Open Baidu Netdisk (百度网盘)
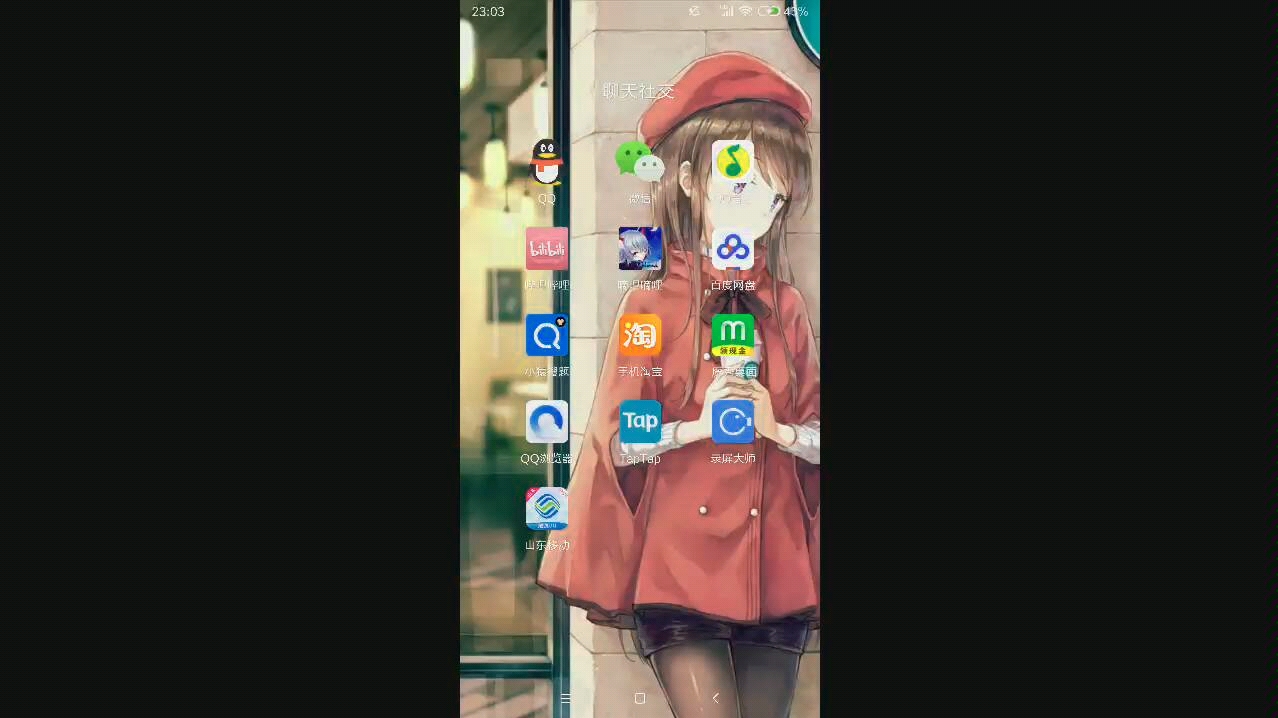Image resolution: width=1278 pixels, height=718 pixels. [733, 249]
